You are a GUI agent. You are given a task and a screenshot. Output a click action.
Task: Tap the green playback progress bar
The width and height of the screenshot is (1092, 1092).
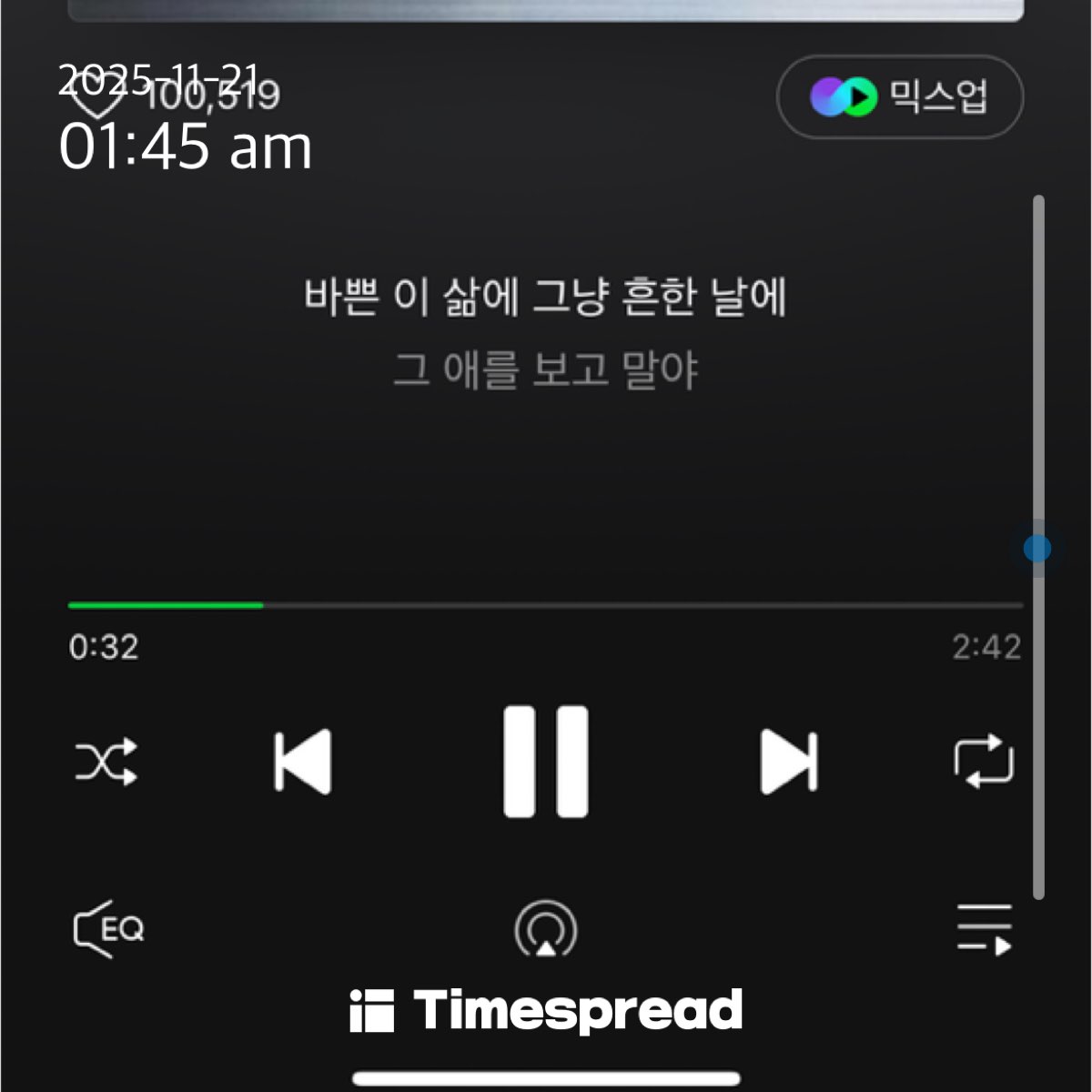pos(166,605)
